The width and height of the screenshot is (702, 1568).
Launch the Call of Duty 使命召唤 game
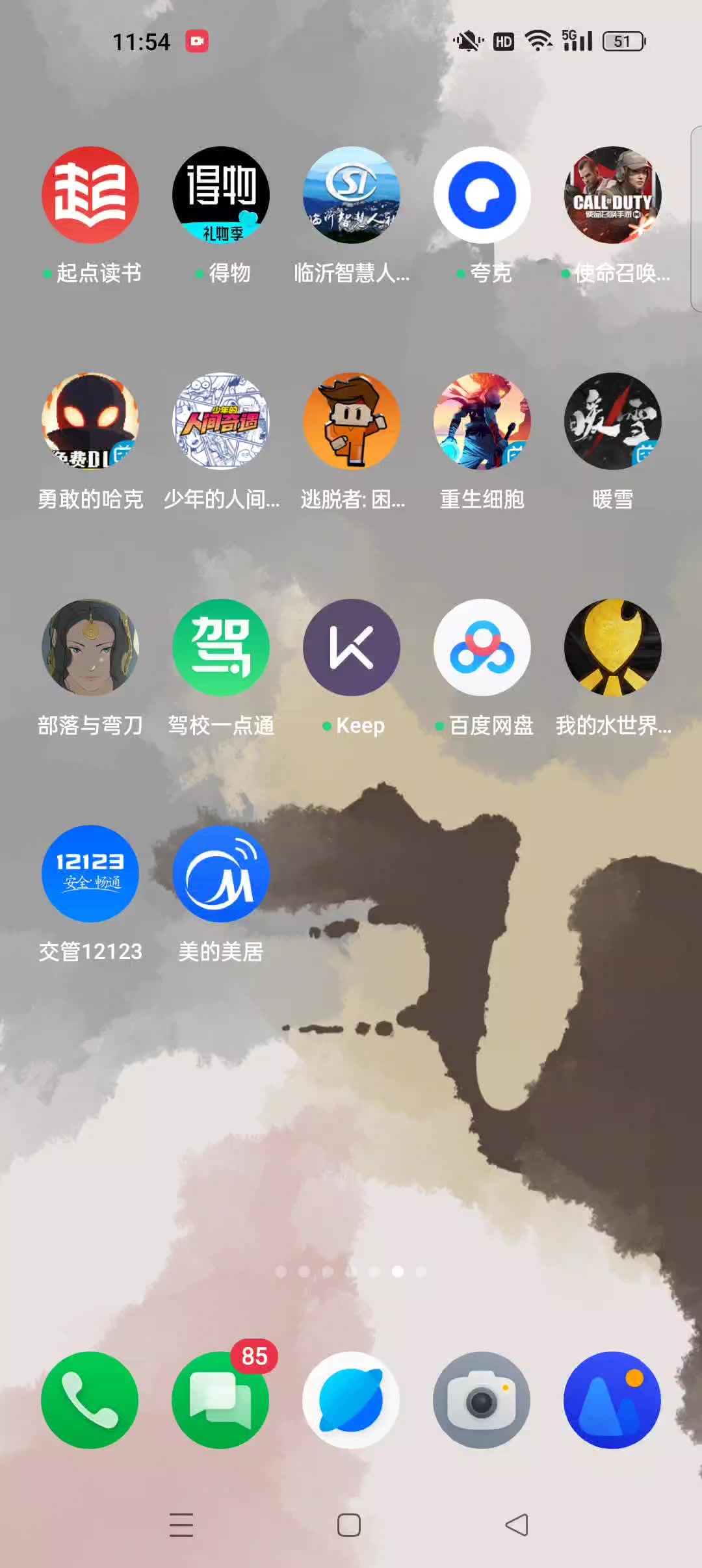[613, 195]
